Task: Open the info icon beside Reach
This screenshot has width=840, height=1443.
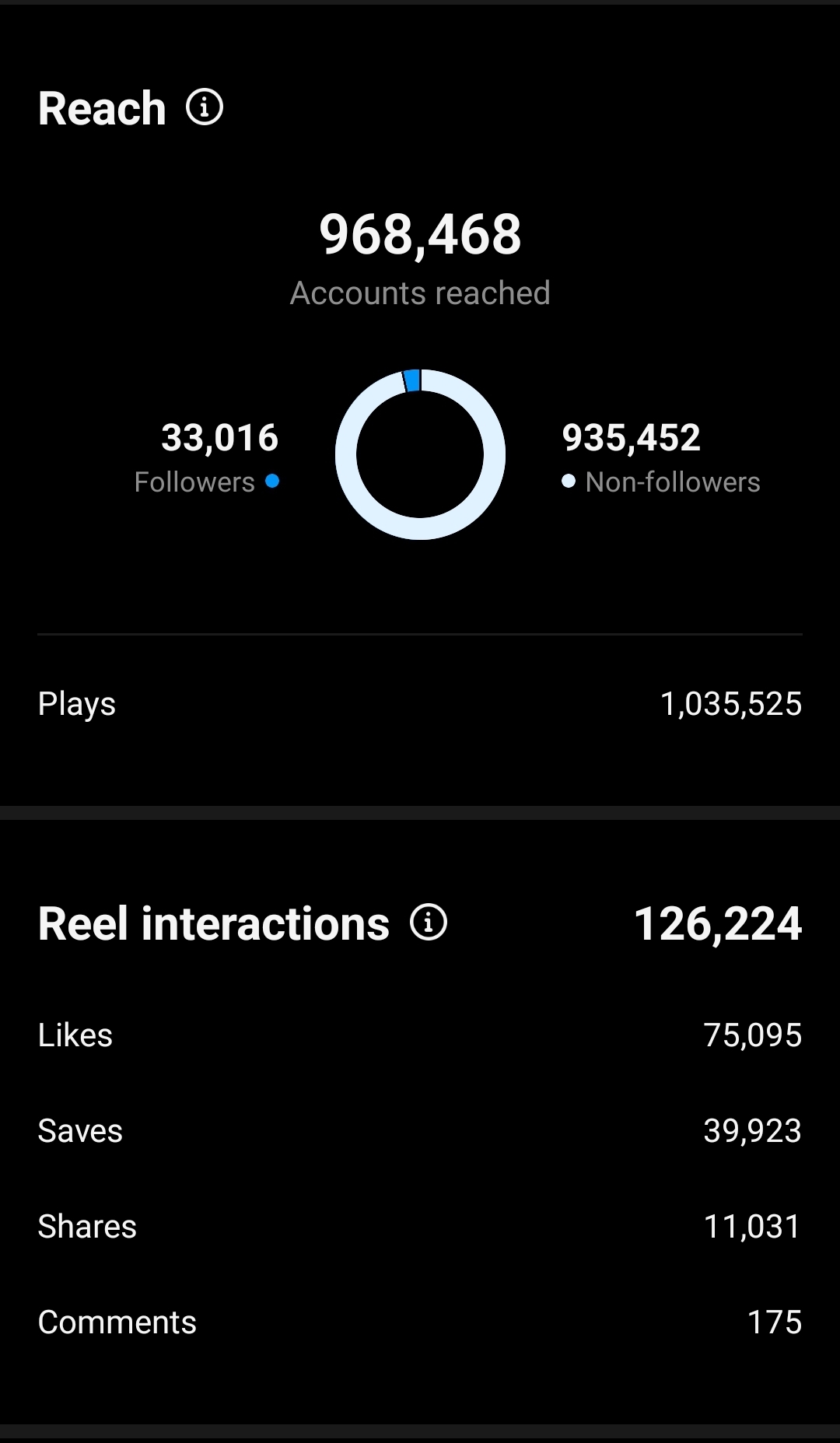Action: [x=205, y=107]
